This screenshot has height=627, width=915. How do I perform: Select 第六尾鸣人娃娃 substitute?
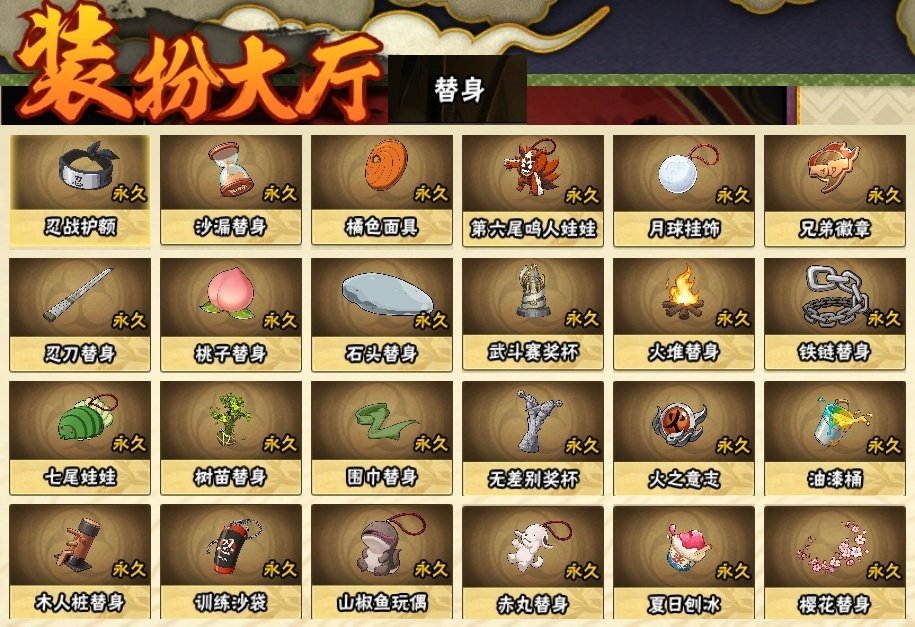(533, 190)
